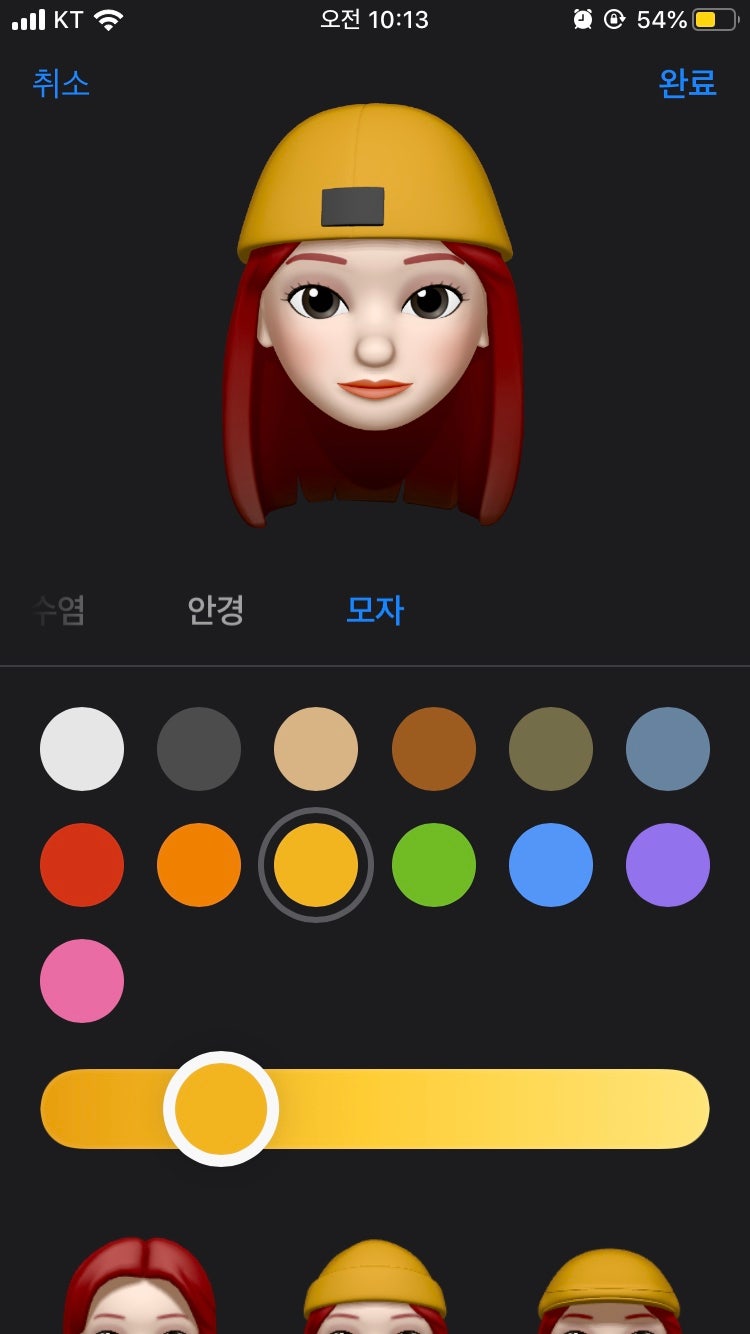Select the slate blue hat color swatch
The width and height of the screenshot is (750, 1334).
(x=668, y=747)
